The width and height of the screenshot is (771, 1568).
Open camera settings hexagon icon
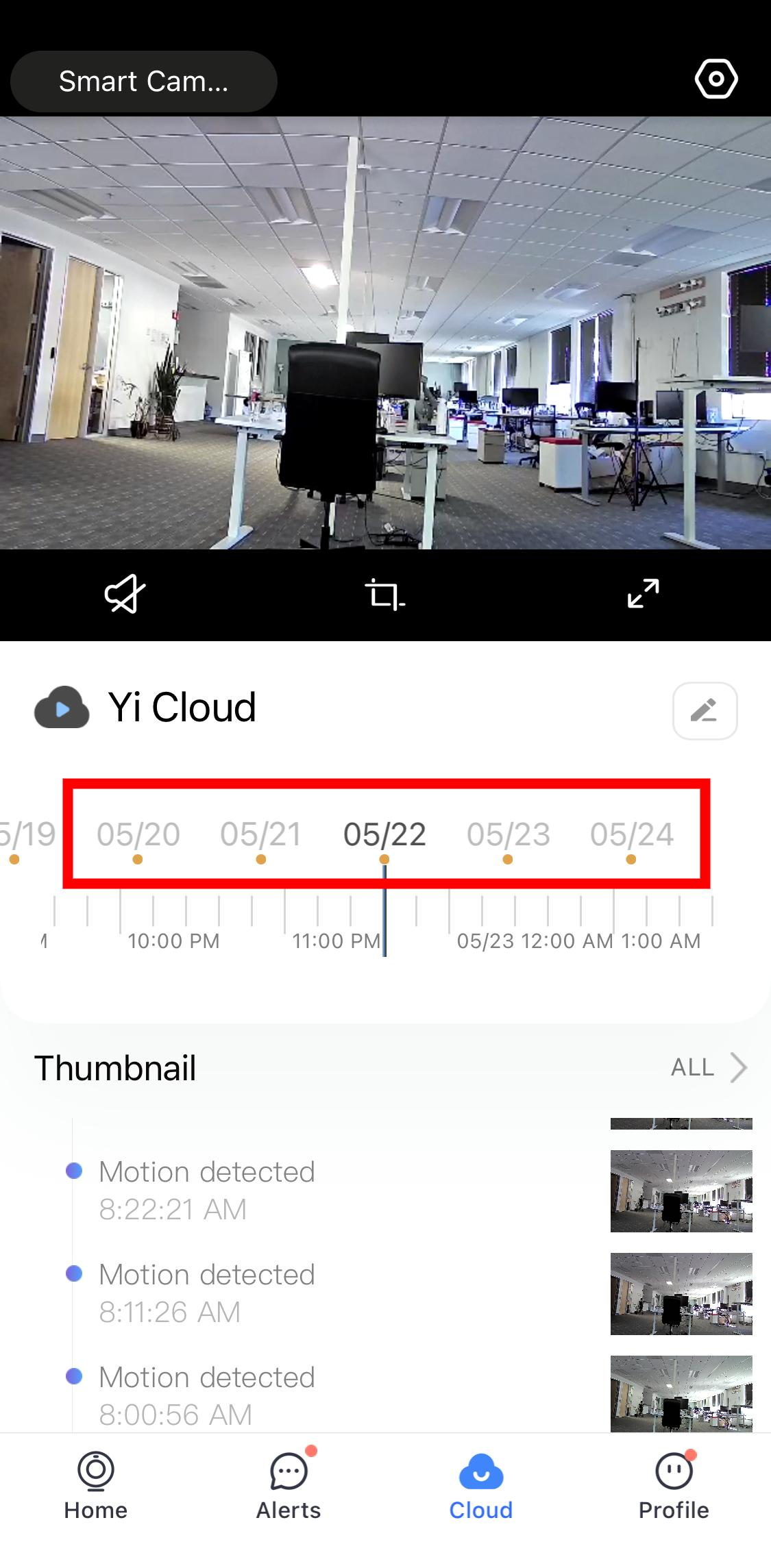(716, 79)
